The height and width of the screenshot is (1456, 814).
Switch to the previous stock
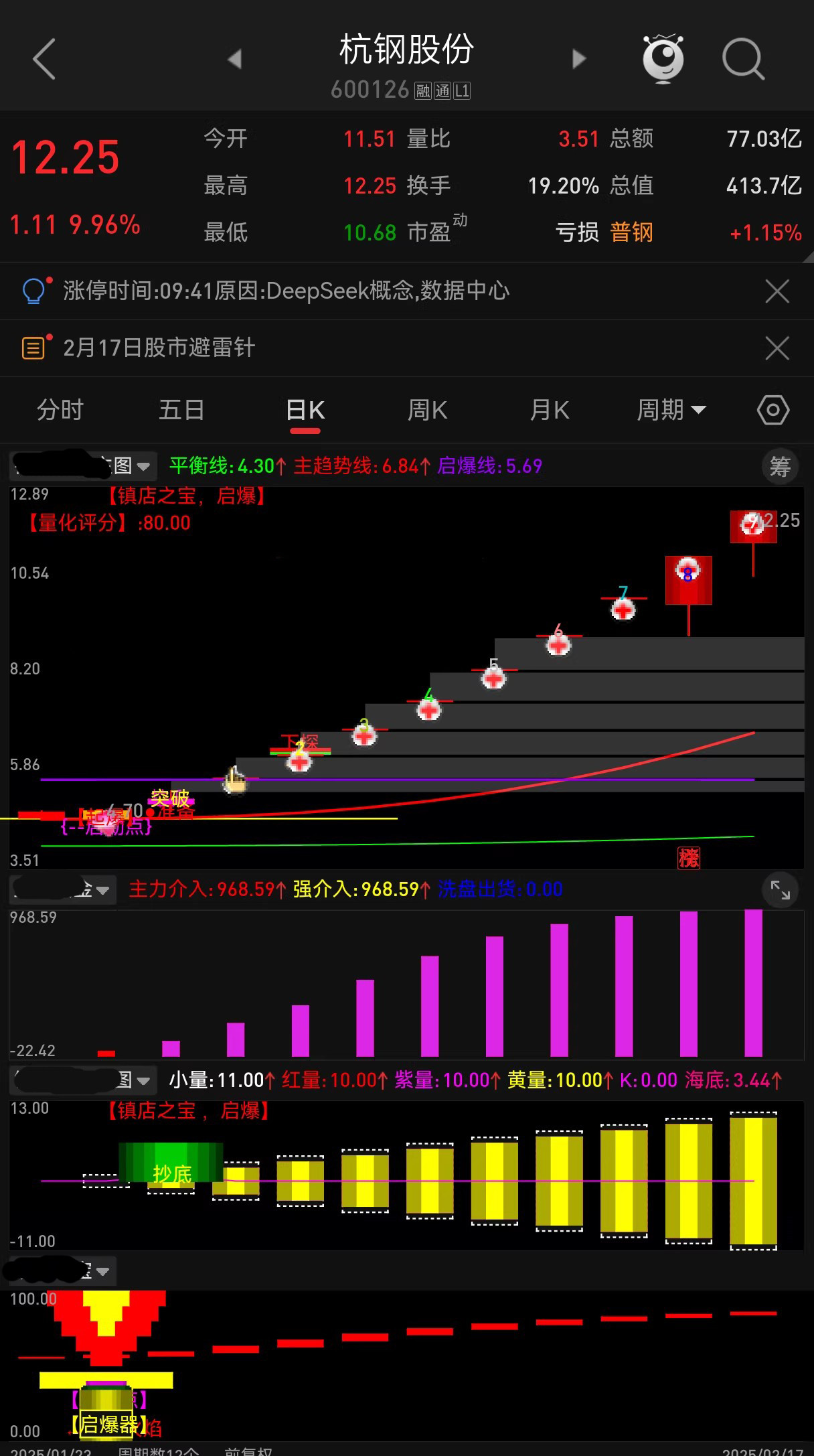234,59
